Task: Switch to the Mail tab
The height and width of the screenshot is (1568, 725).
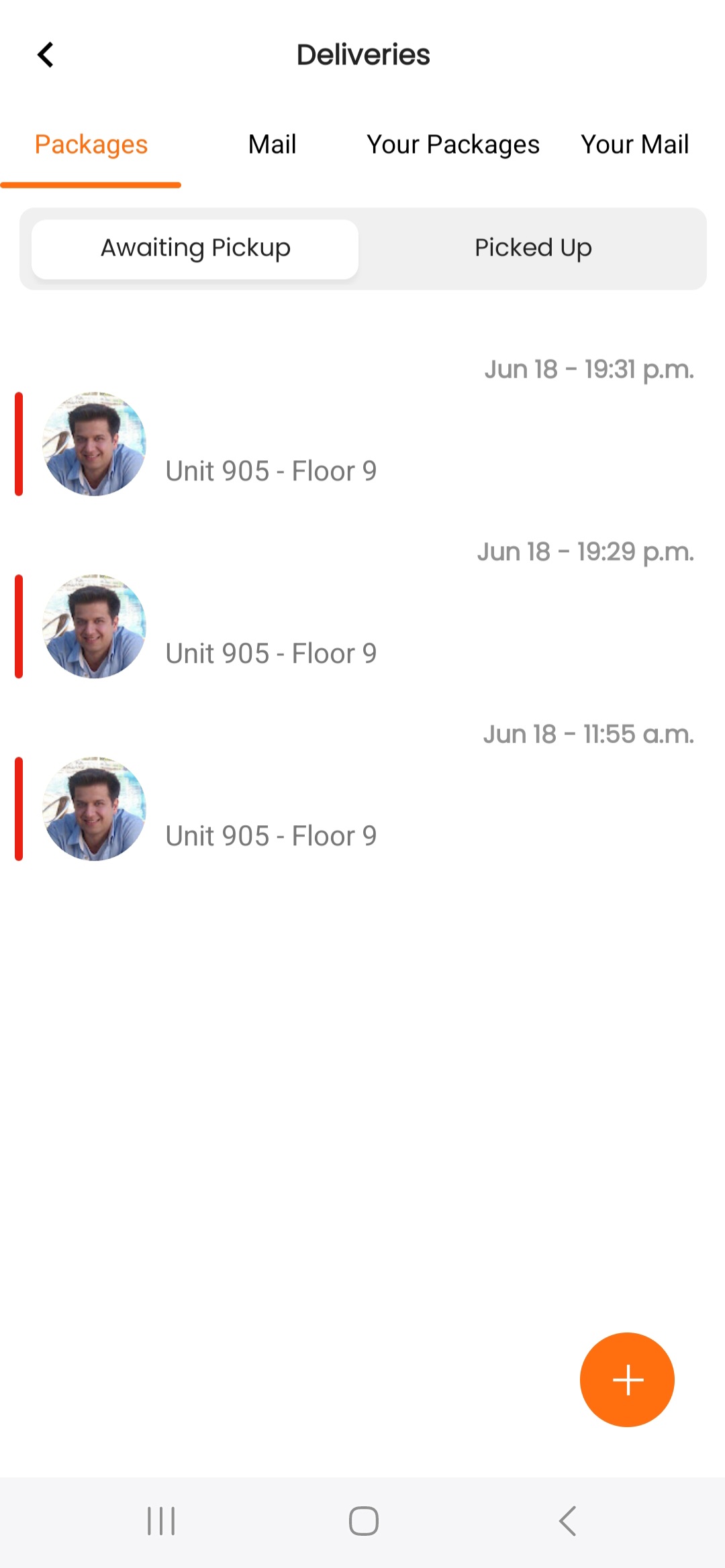Action: 272,145
